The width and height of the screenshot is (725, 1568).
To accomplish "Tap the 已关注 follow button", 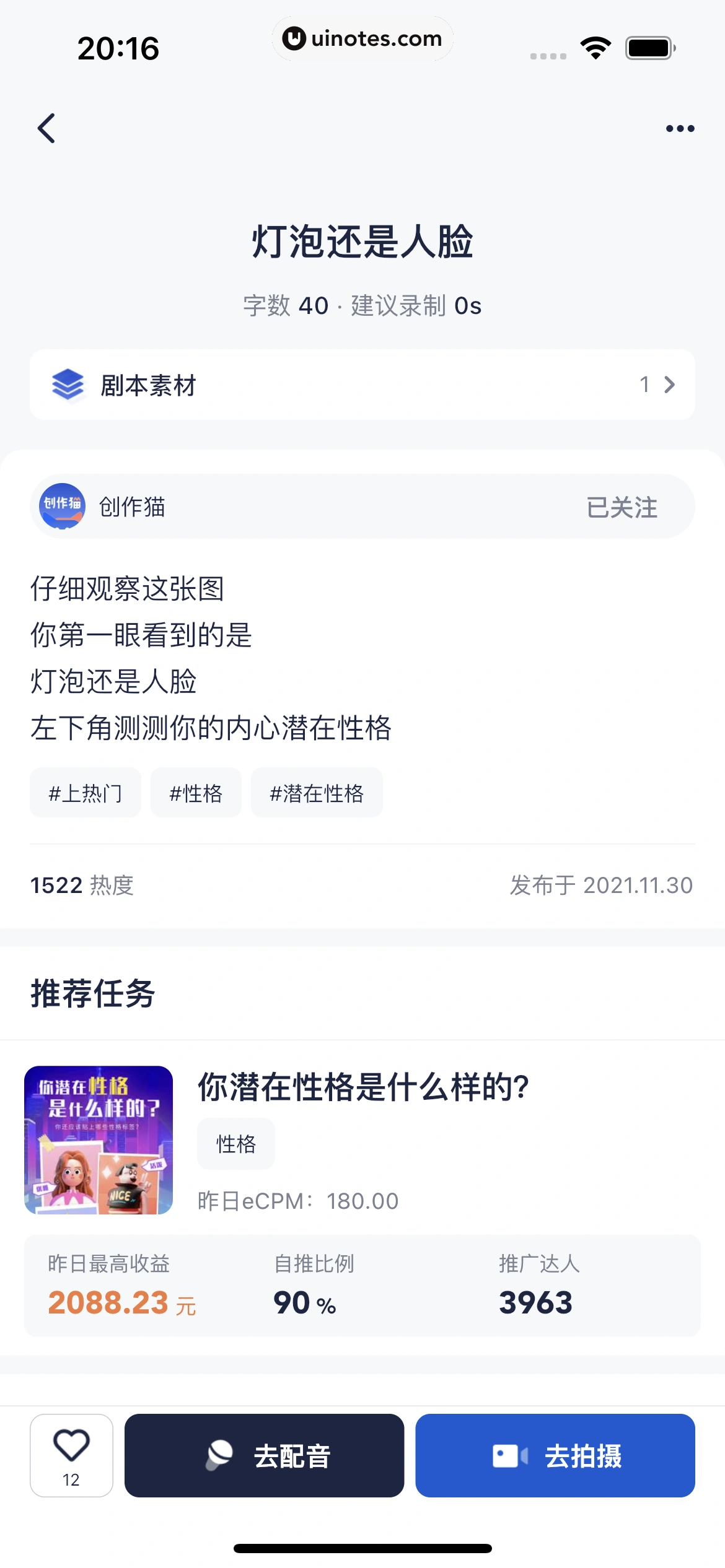I will coord(622,507).
